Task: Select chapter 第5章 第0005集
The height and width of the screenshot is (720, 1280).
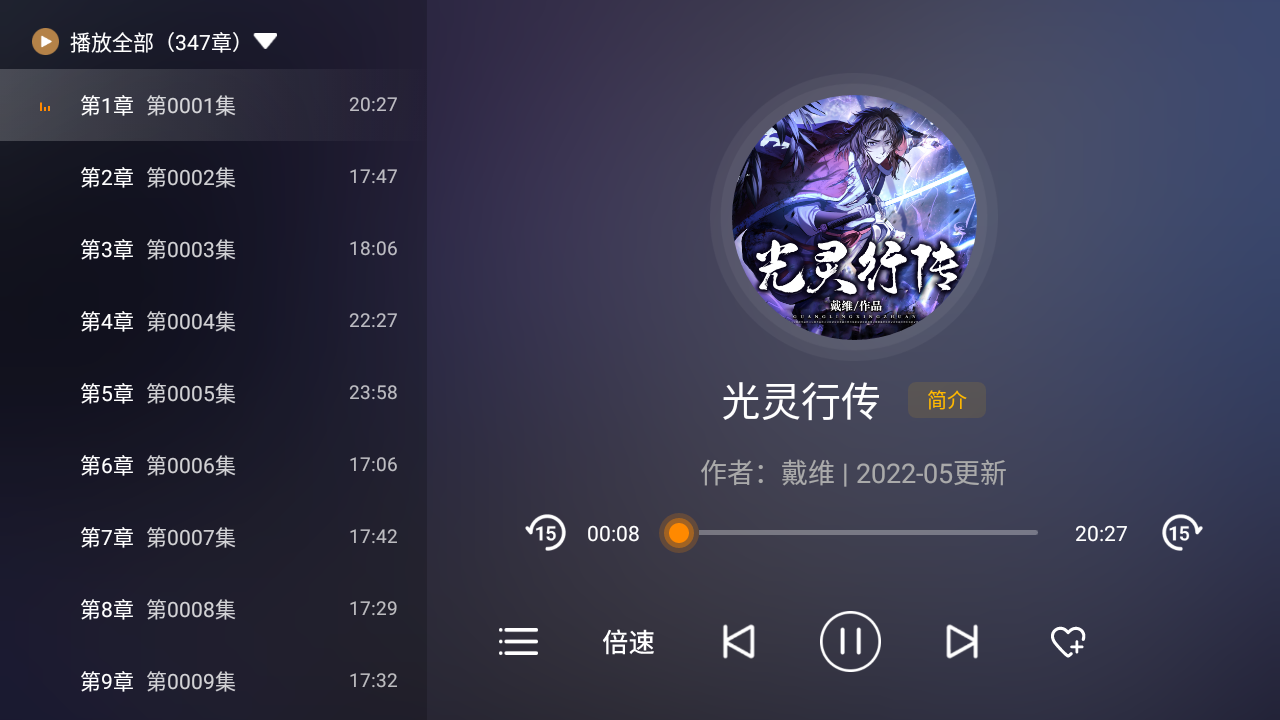Action: [213, 393]
